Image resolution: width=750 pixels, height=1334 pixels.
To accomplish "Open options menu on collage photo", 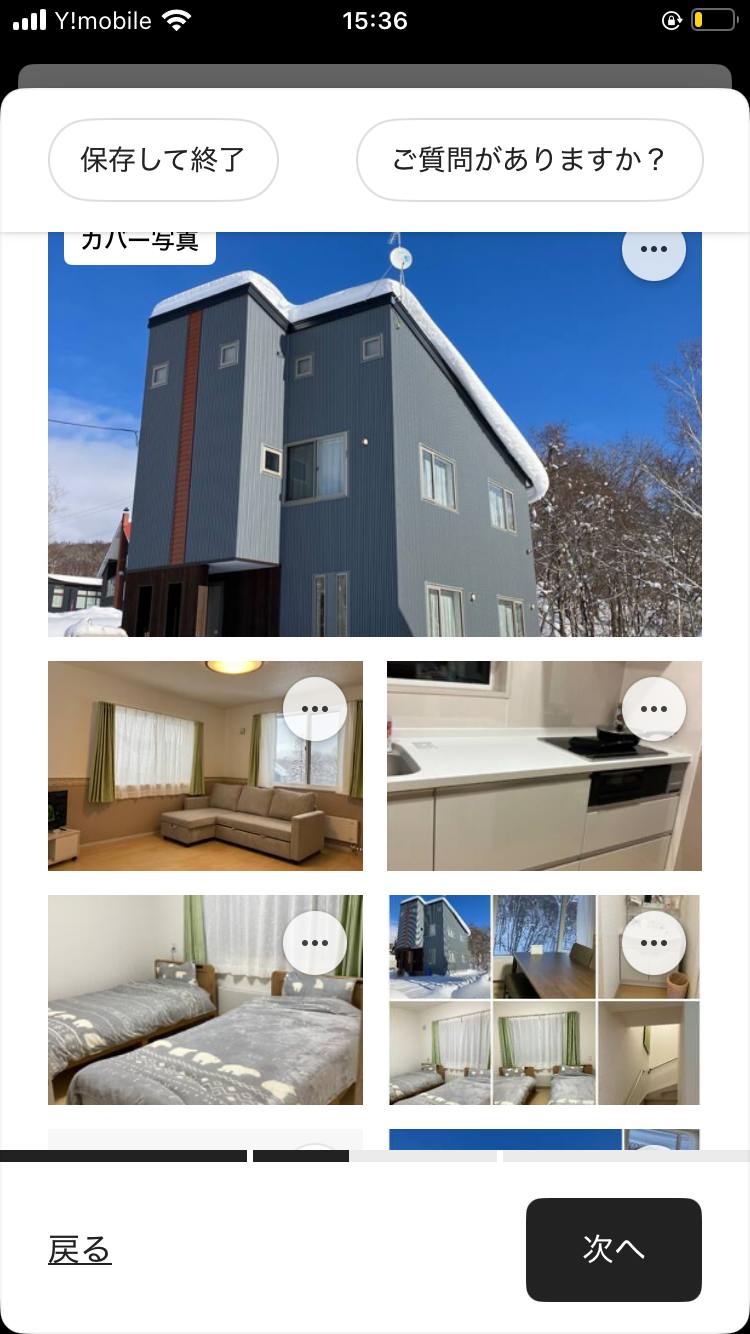I will (x=653, y=943).
